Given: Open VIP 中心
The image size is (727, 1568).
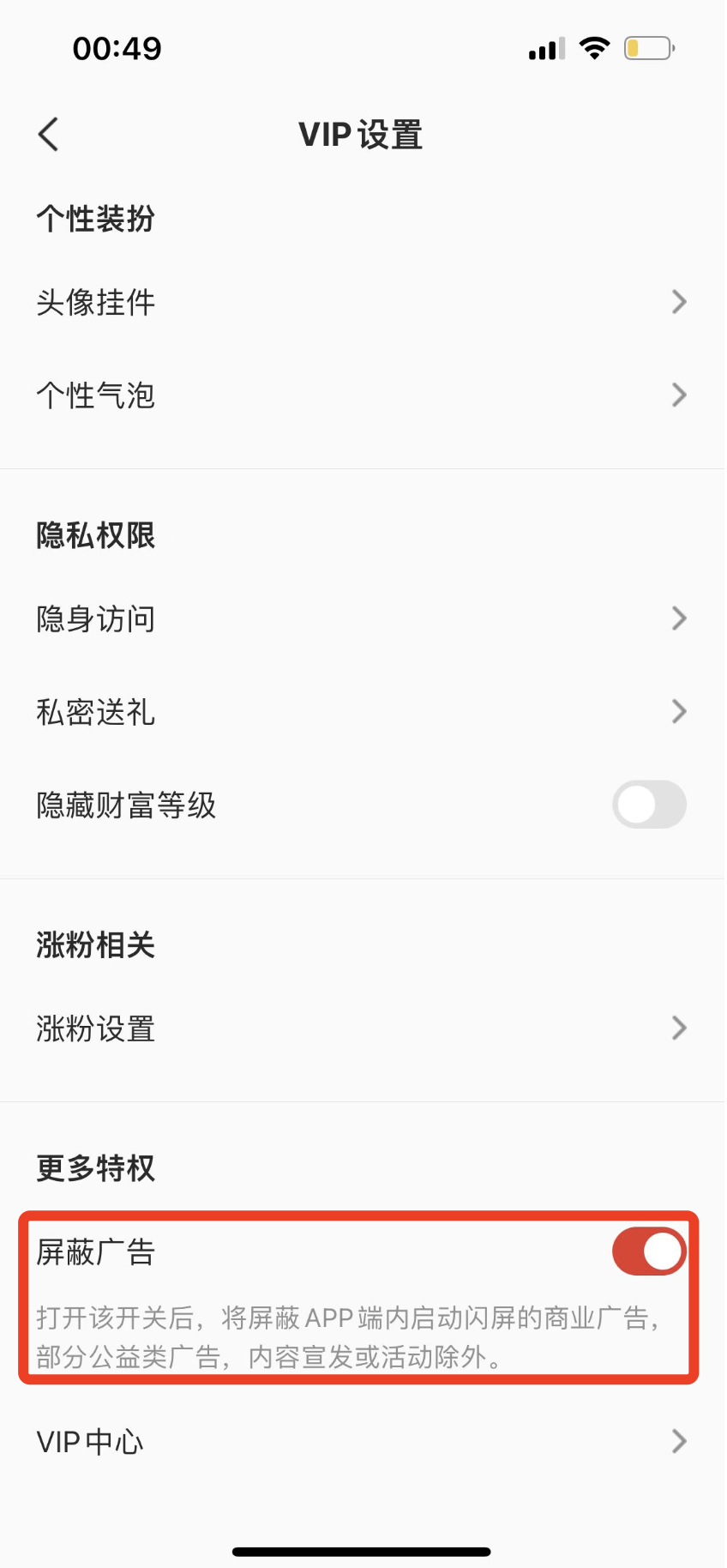Looking at the screenshot, I should click(360, 1441).
